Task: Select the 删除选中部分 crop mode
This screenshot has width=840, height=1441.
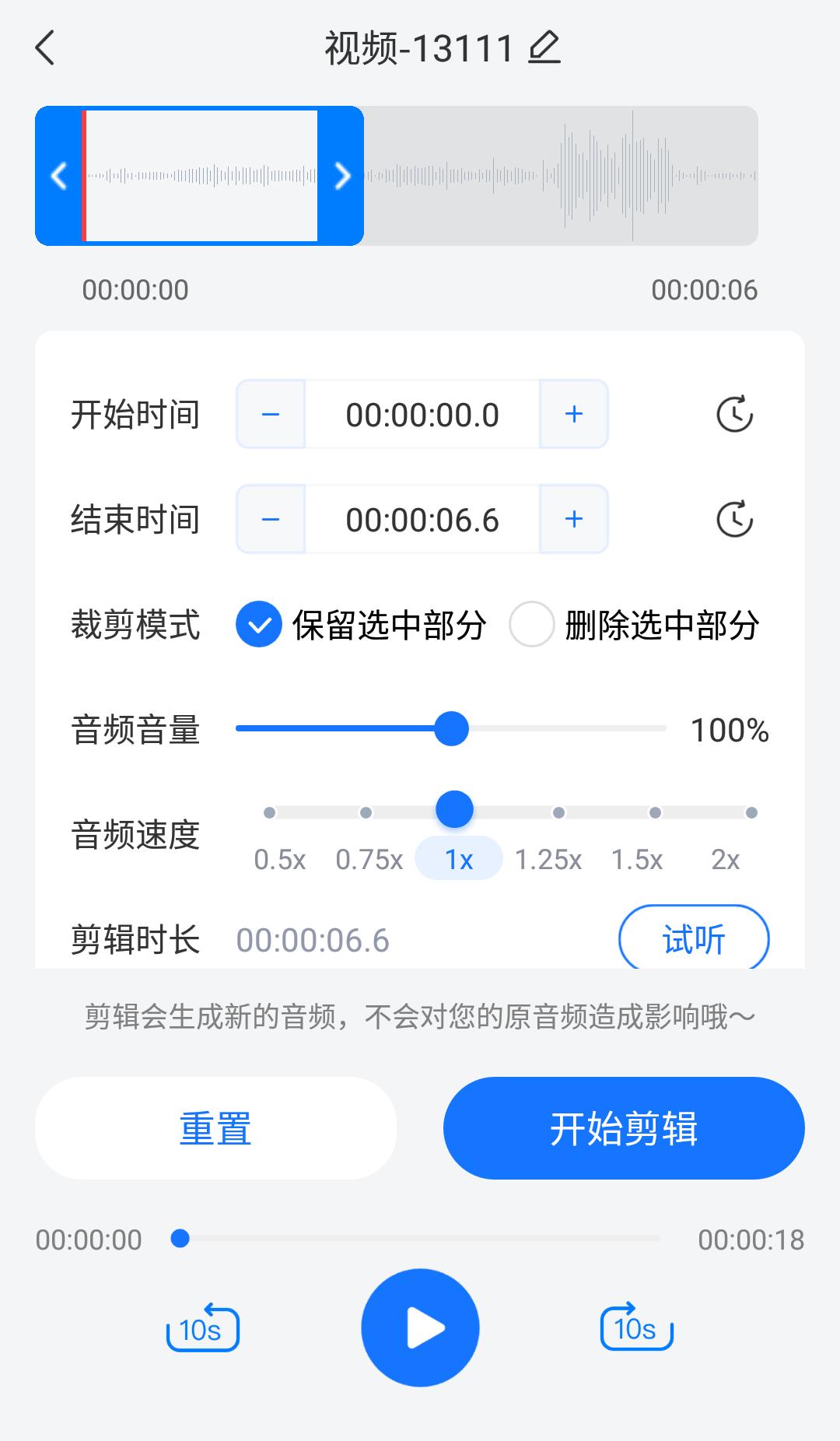Action: [x=532, y=623]
